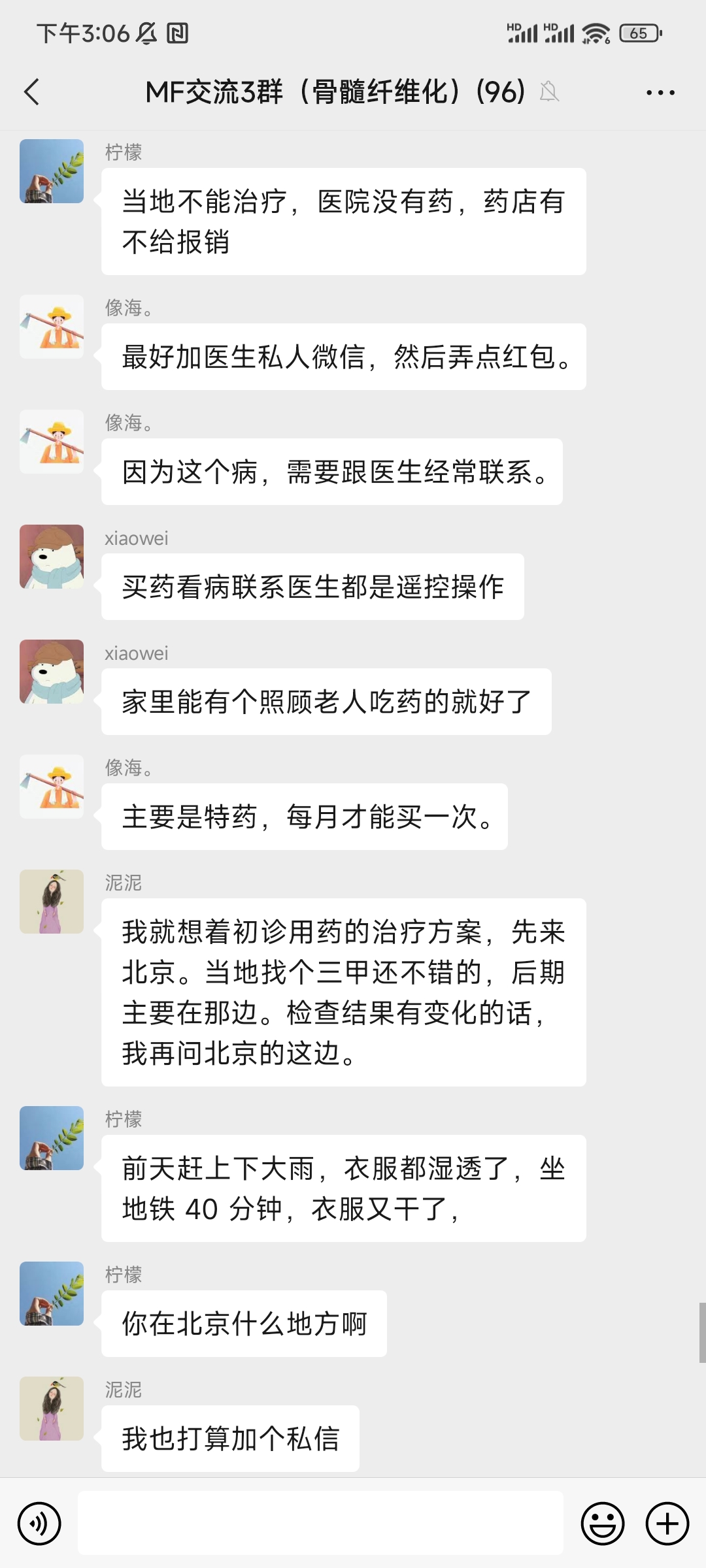Tap the message 买药看病联系医生都是遥控操作
This screenshot has width=706, height=1568.
click(312, 587)
